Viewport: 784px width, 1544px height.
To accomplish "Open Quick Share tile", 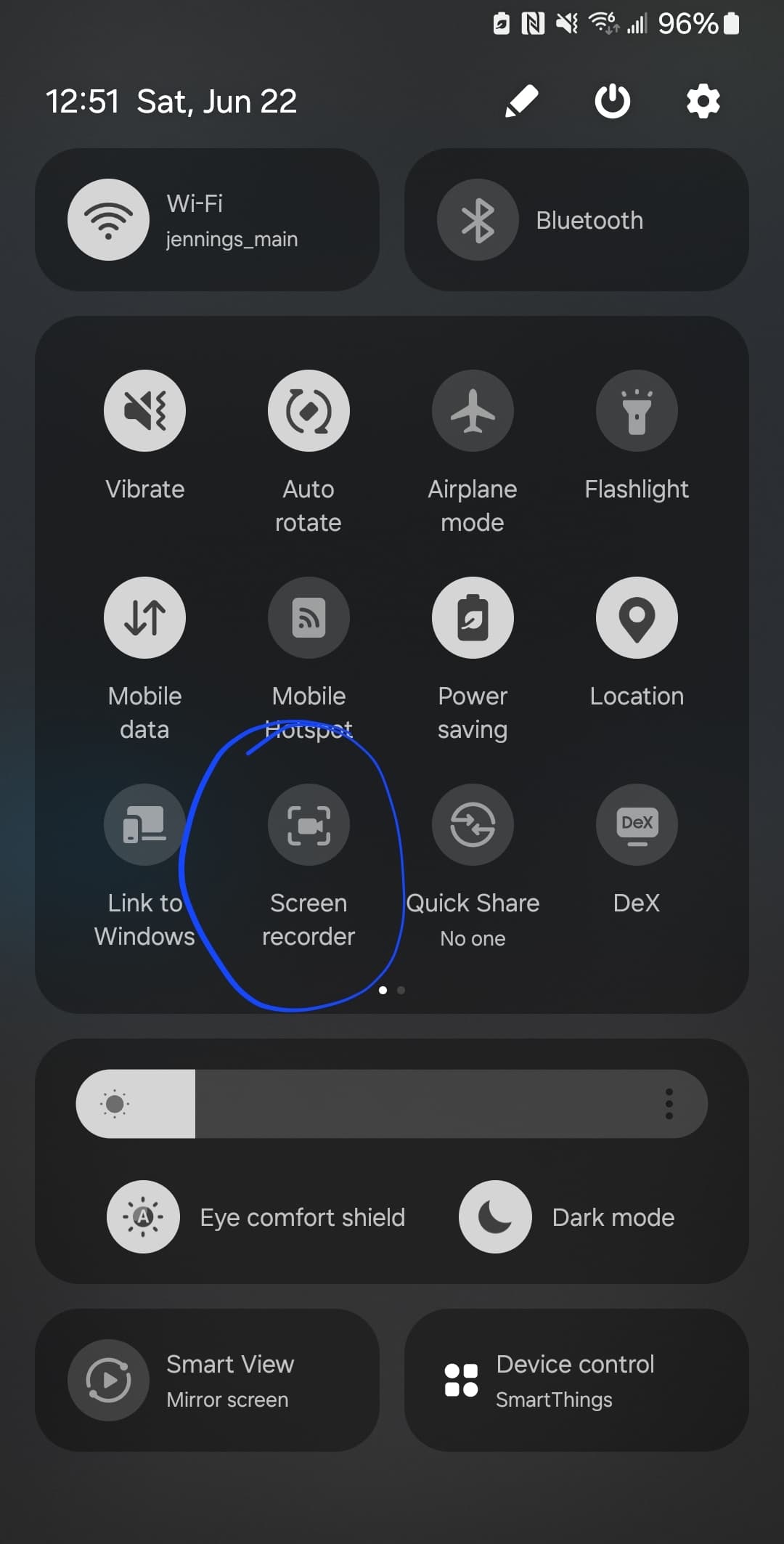I will click(473, 825).
